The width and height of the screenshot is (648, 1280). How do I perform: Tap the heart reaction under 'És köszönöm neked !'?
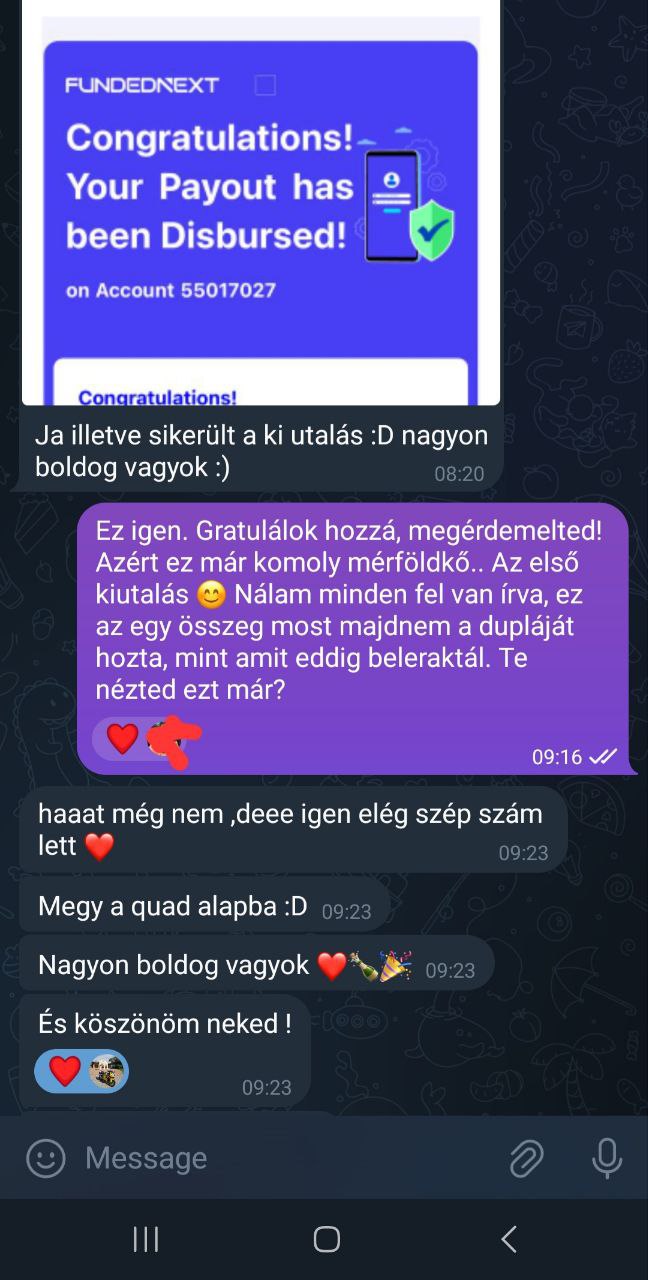64,1071
